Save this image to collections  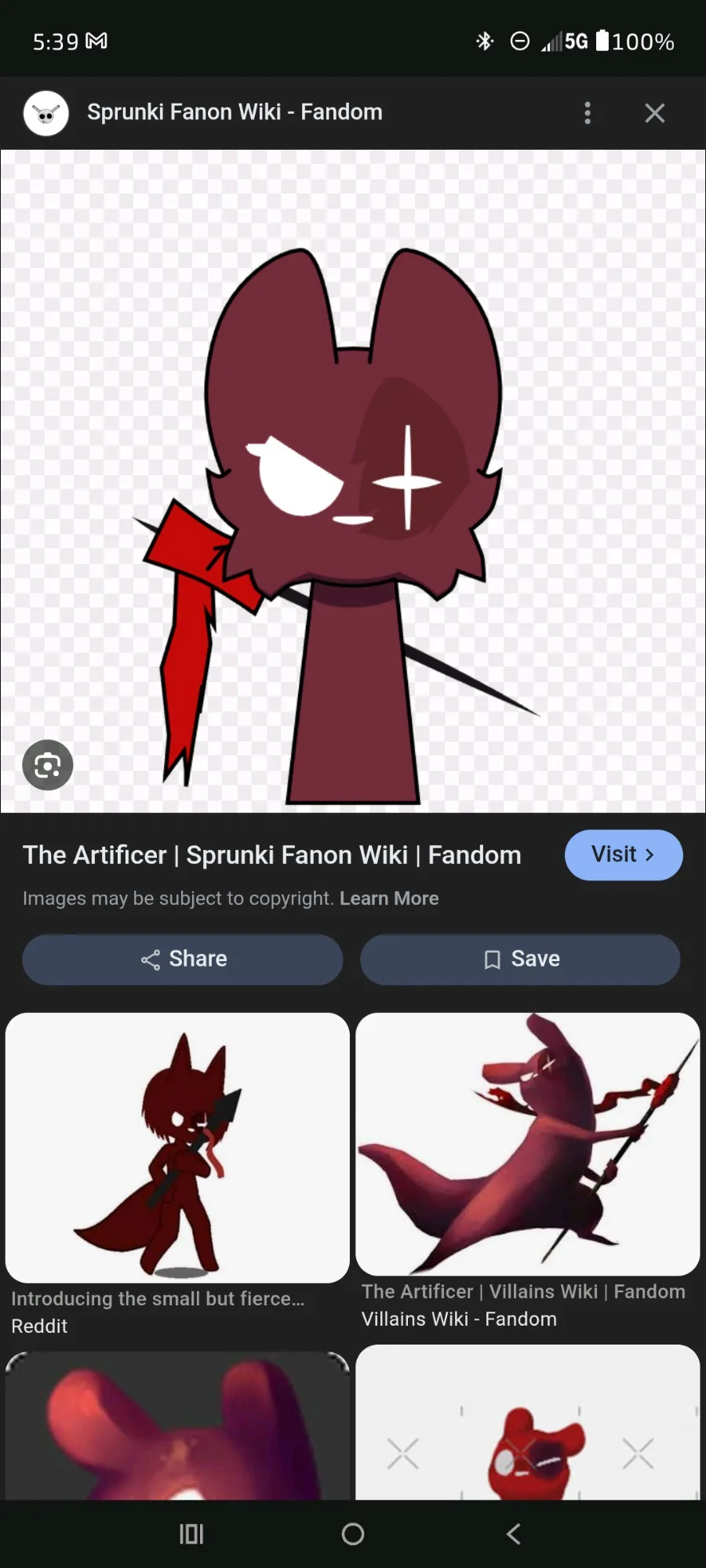[520, 960]
